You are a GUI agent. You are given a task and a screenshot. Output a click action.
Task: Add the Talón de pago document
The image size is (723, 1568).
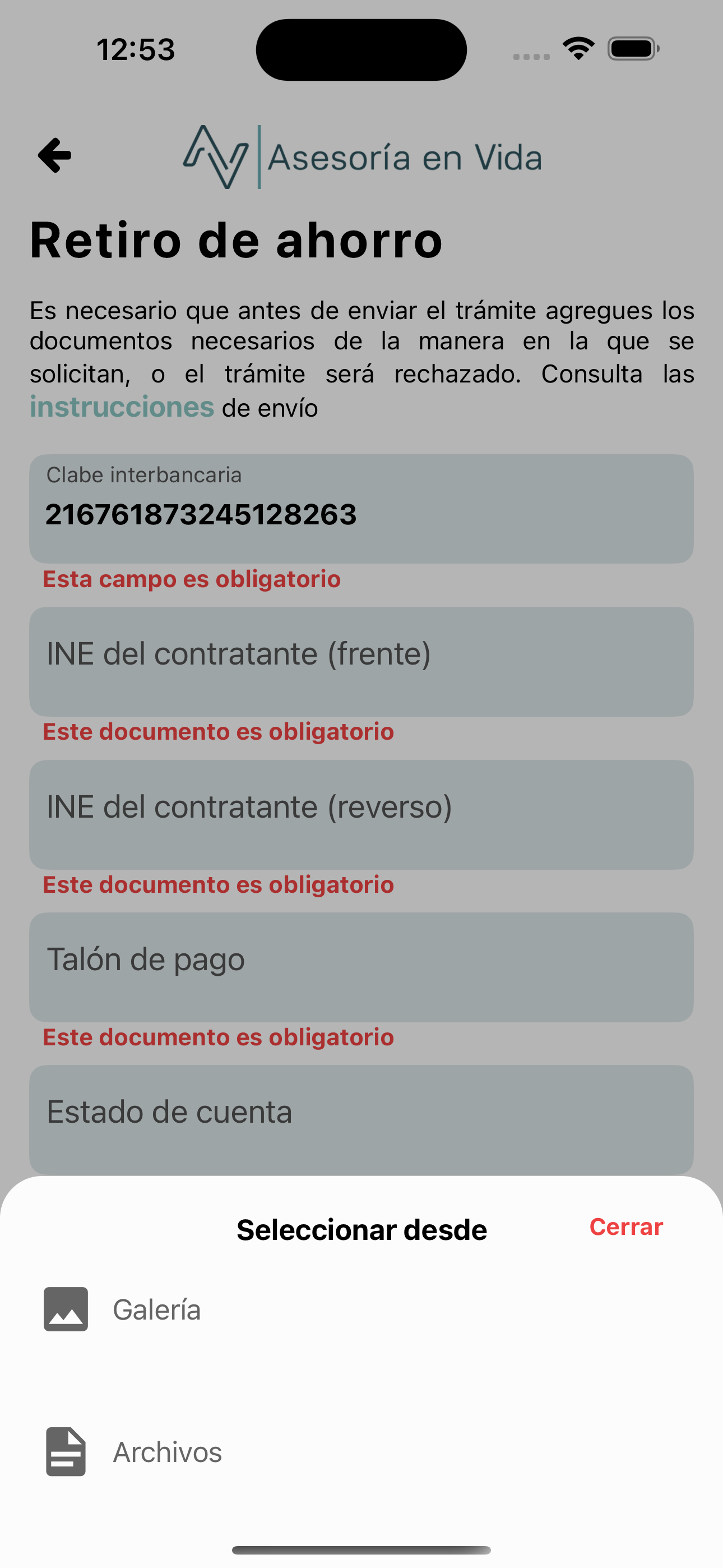tap(361, 967)
